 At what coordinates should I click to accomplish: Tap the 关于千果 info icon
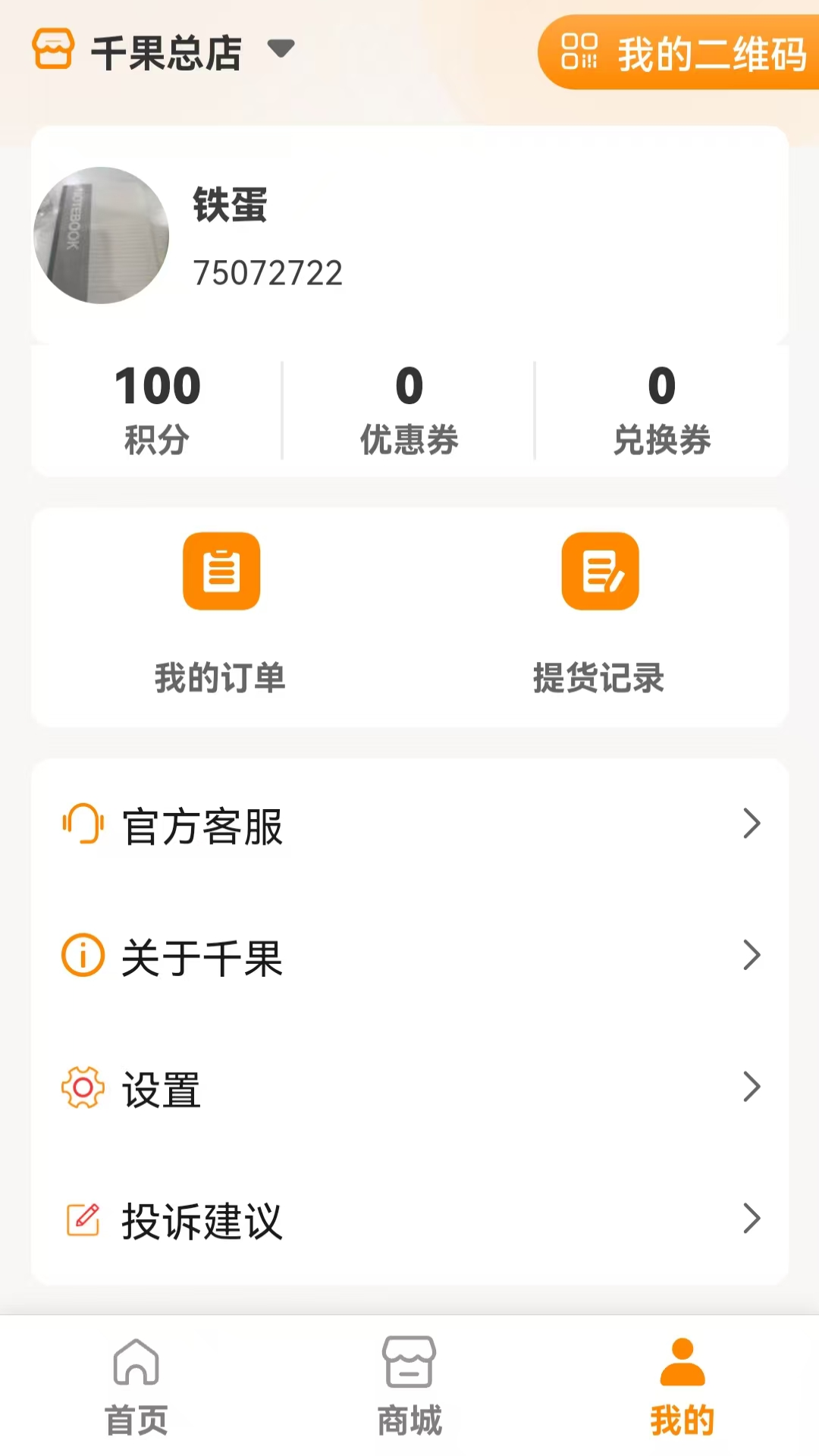[x=81, y=955]
